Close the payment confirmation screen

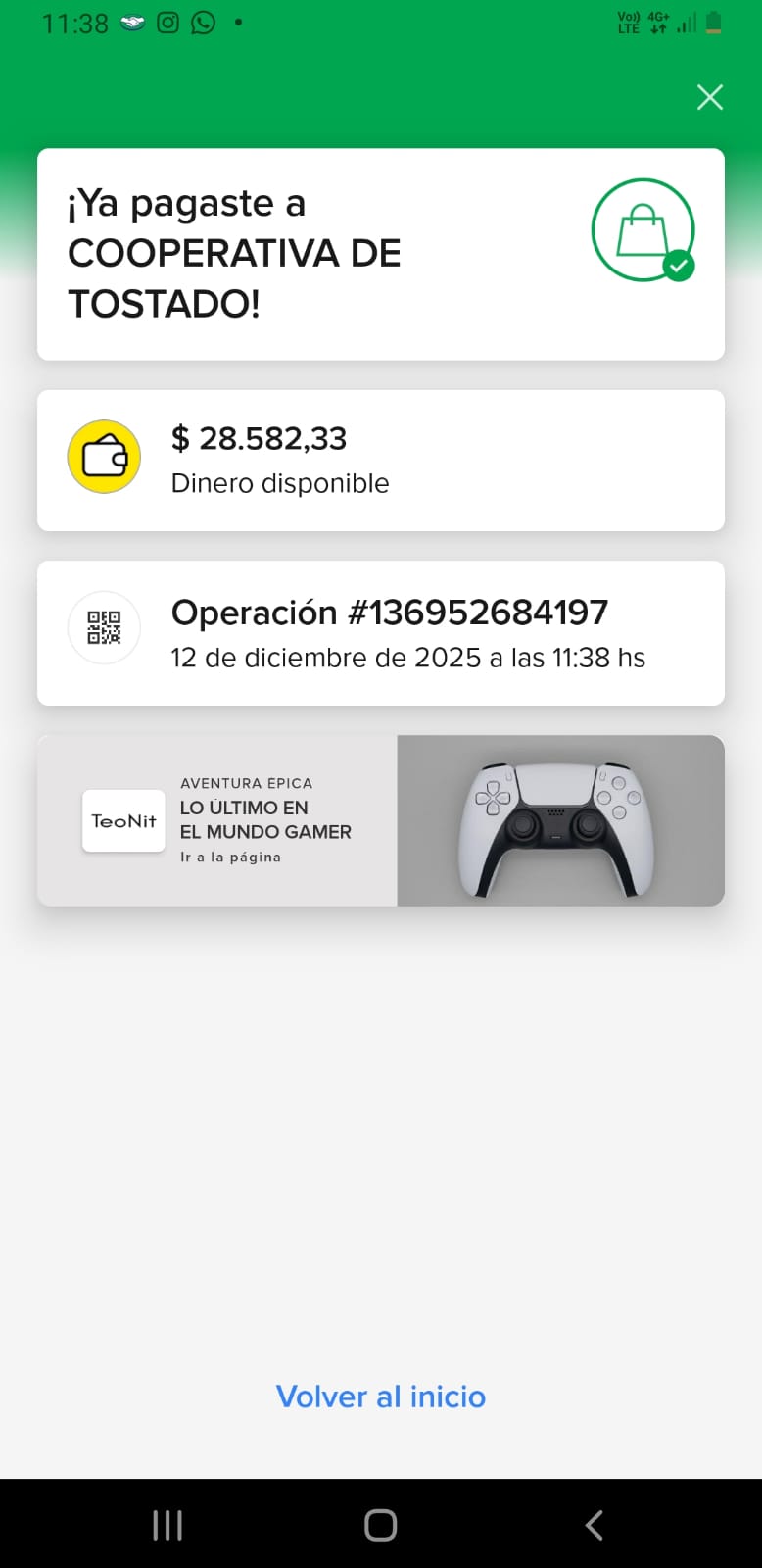pos(709,97)
